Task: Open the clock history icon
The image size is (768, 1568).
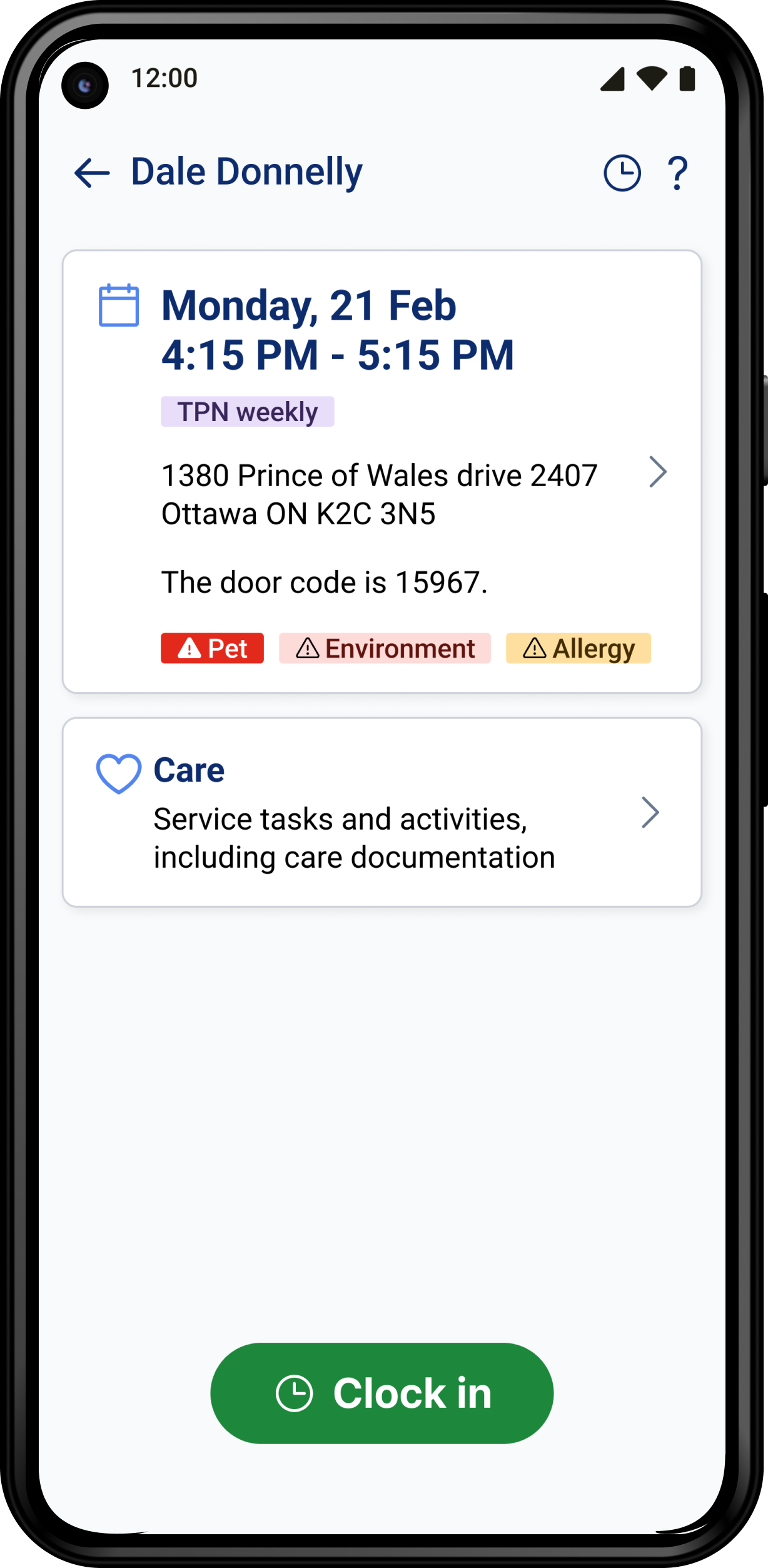Action: (622, 173)
